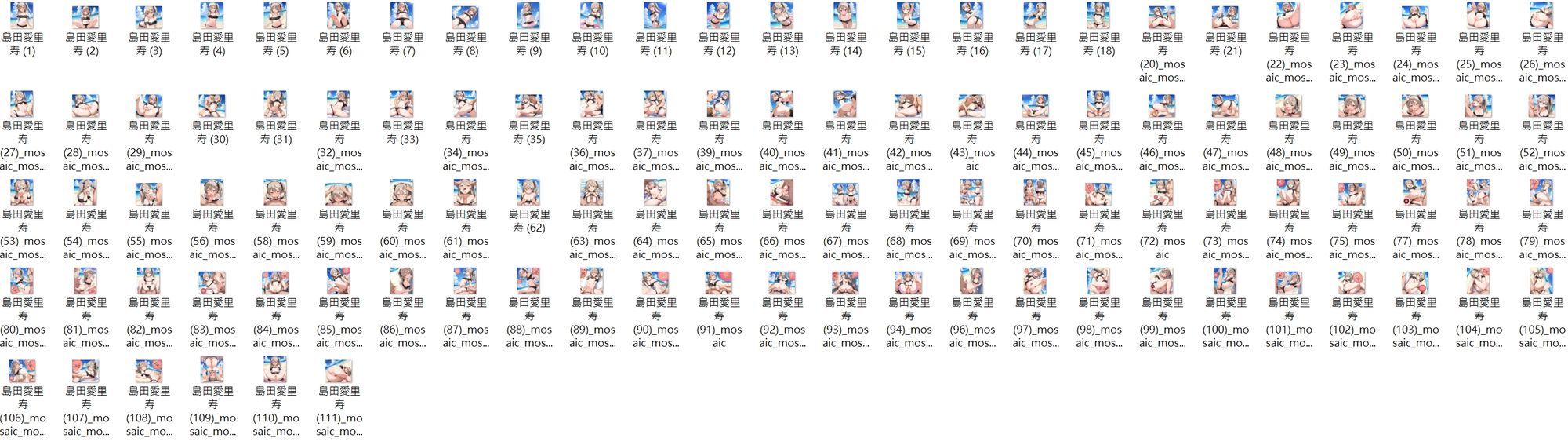Open file 島田愛里寿 (33)
This screenshot has width=1568, height=445.
[x=403, y=104]
